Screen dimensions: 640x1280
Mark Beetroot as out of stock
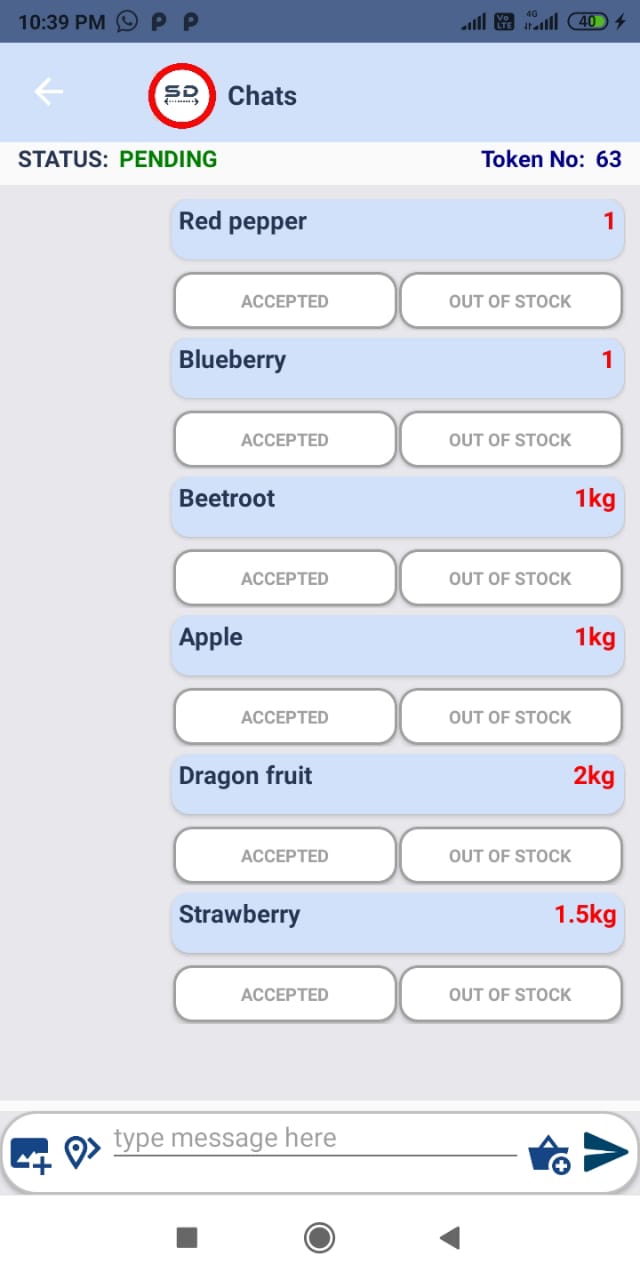(x=510, y=578)
